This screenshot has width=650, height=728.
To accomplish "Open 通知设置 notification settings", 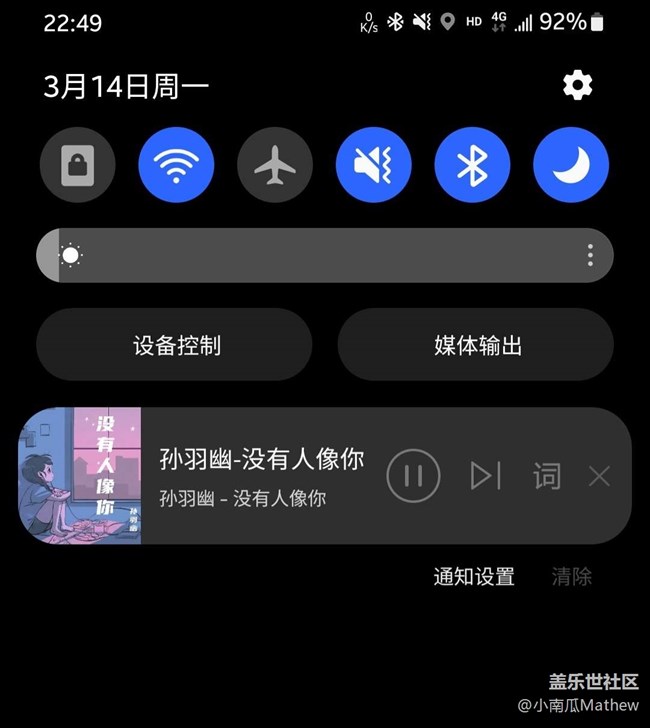I will [x=473, y=577].
